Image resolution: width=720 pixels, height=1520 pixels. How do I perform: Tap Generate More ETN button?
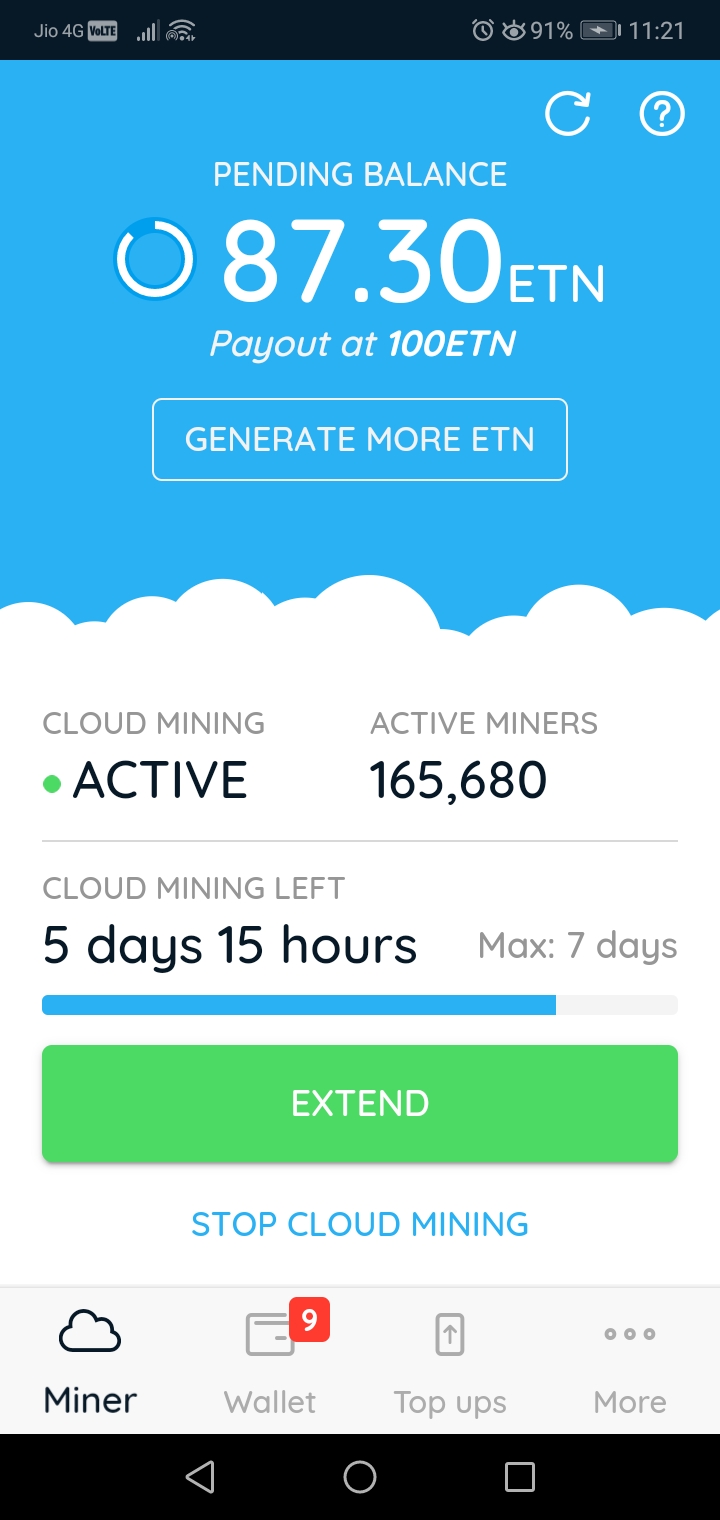360,439
